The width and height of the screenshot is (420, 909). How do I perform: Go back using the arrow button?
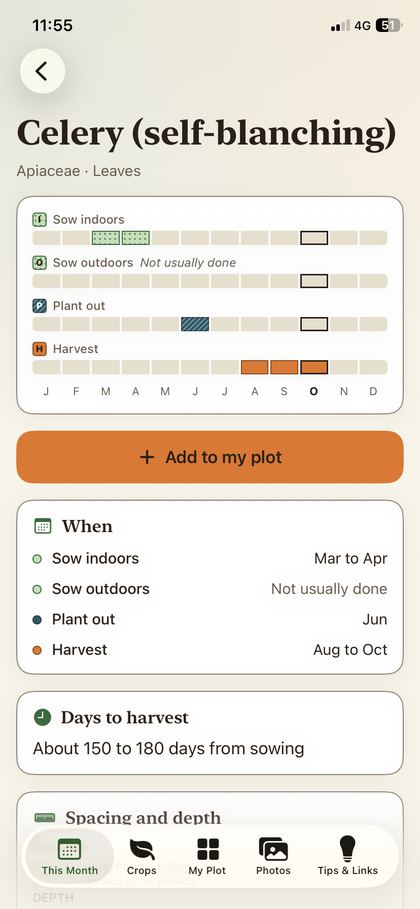click(42, 71)
